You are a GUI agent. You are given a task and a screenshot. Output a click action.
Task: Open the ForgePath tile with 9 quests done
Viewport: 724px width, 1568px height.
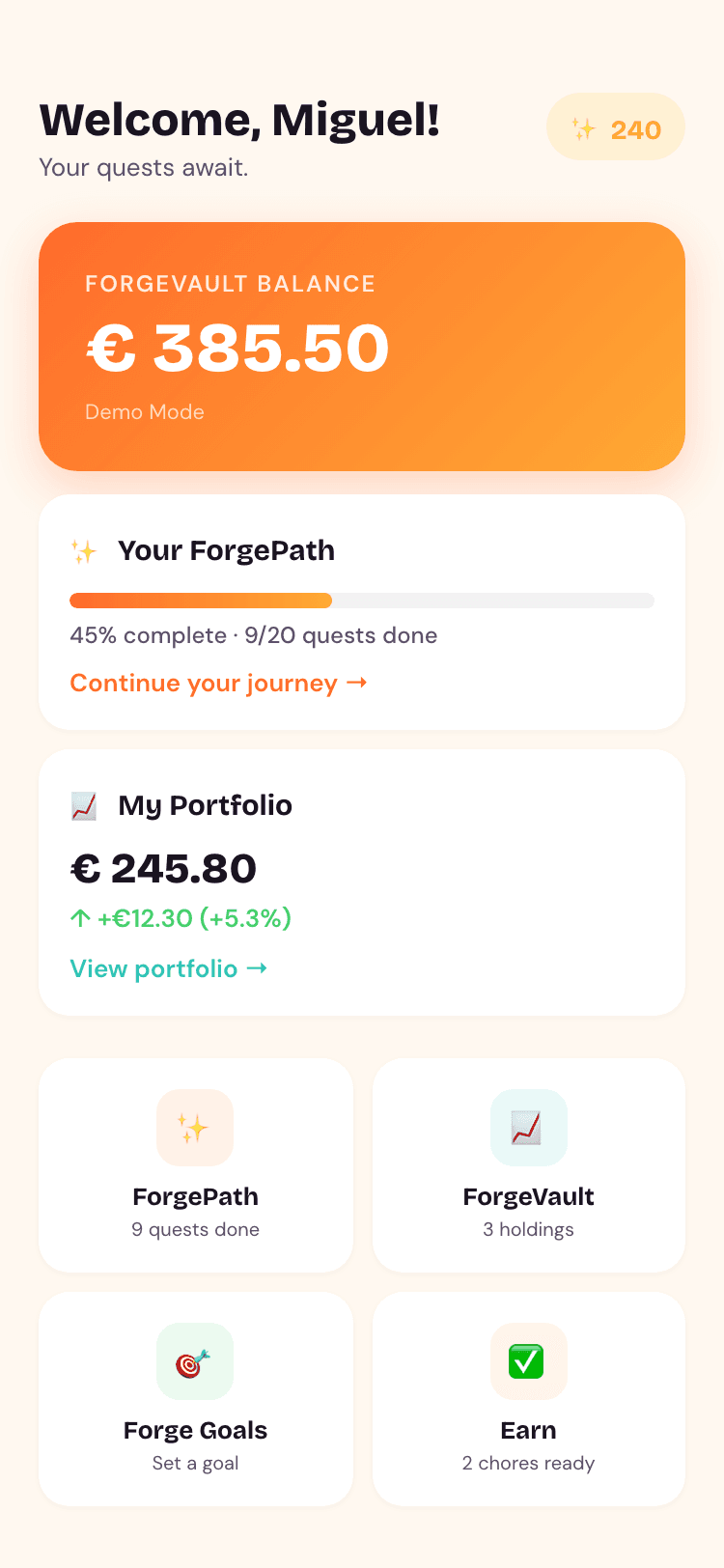click(x=195, y=1164)
